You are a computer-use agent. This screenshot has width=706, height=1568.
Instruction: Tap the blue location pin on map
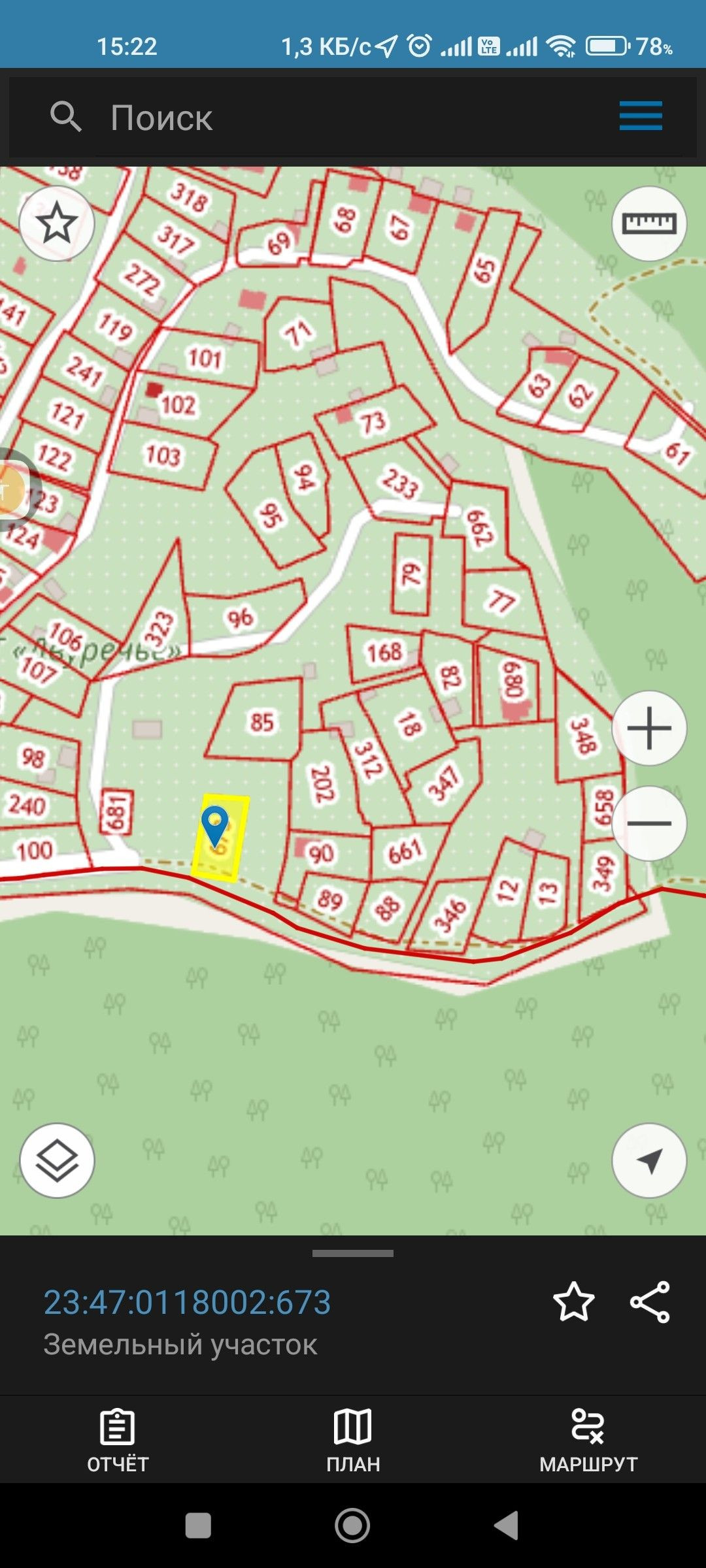point(214,825)
